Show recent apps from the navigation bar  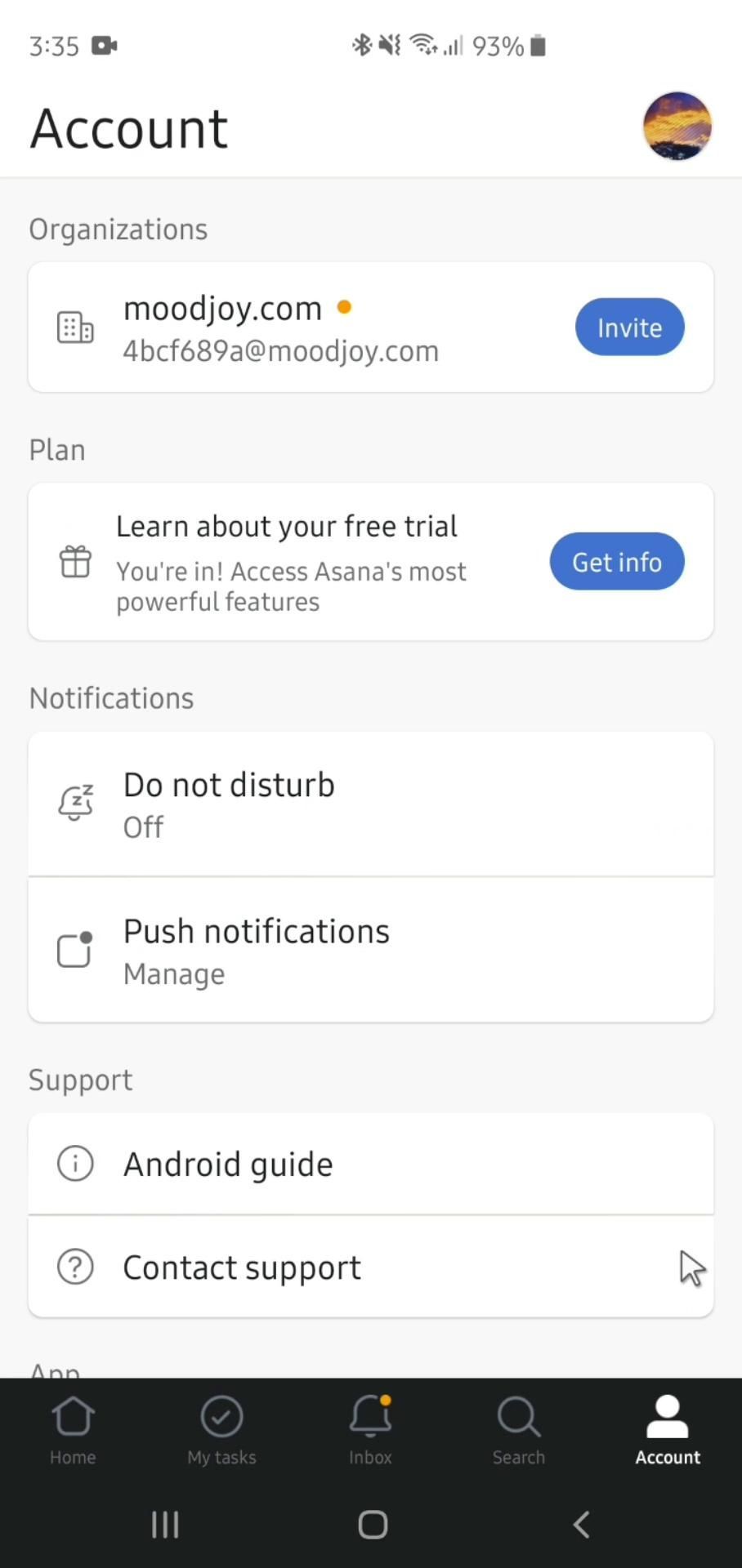pyautogui.click(x=165, y=1525)
